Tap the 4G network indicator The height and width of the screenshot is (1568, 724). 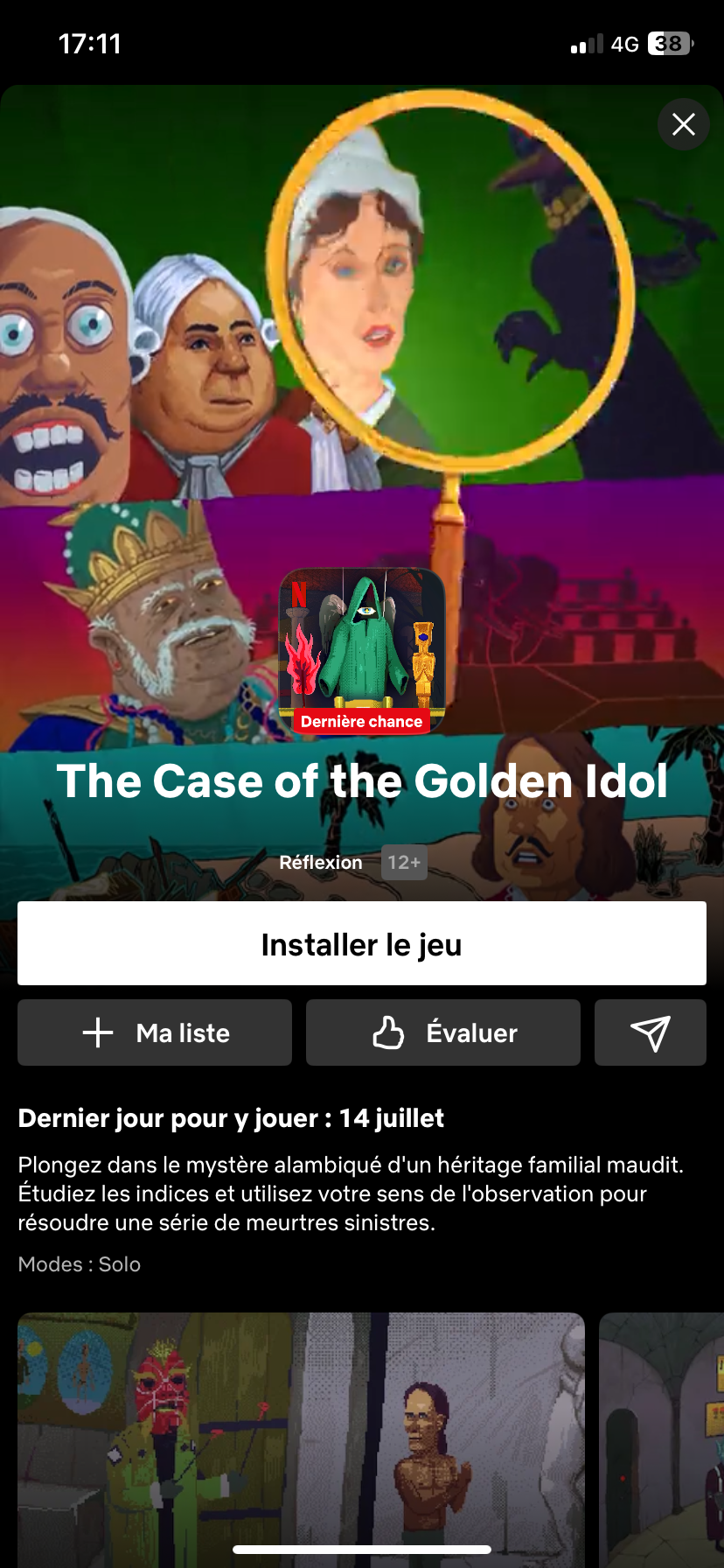pyautogui.click(x=623, y=44)
